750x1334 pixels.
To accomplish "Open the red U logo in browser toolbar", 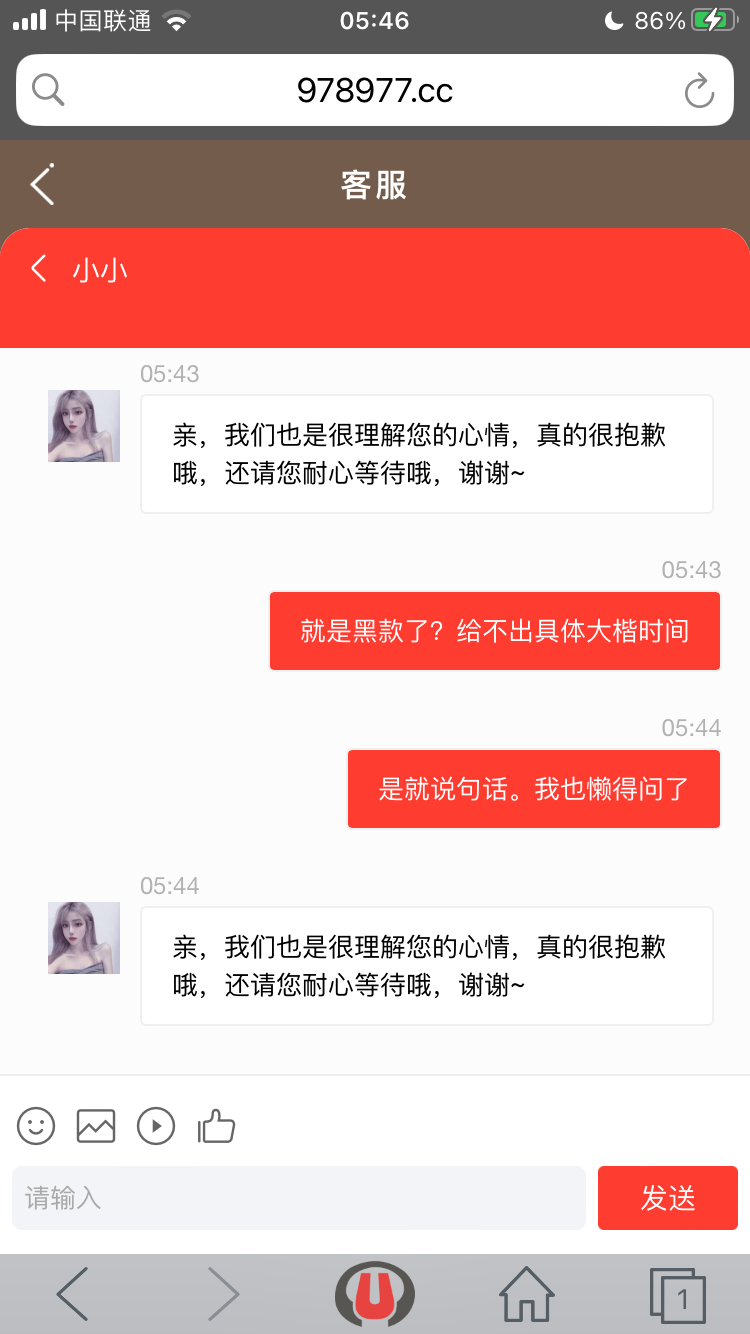I will (375, 1292).
